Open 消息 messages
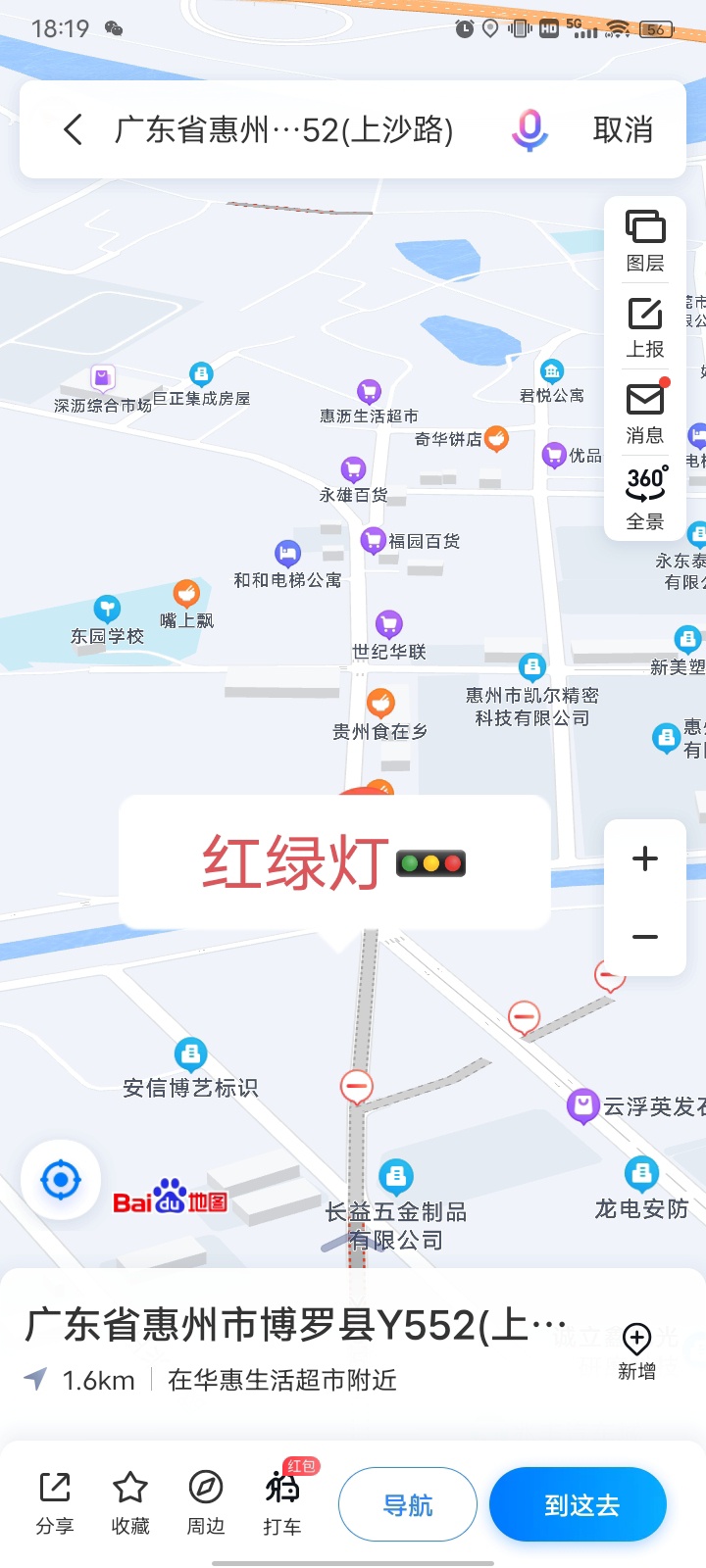The height and width of the screenshot is (1568, 706). coord(645,414)
